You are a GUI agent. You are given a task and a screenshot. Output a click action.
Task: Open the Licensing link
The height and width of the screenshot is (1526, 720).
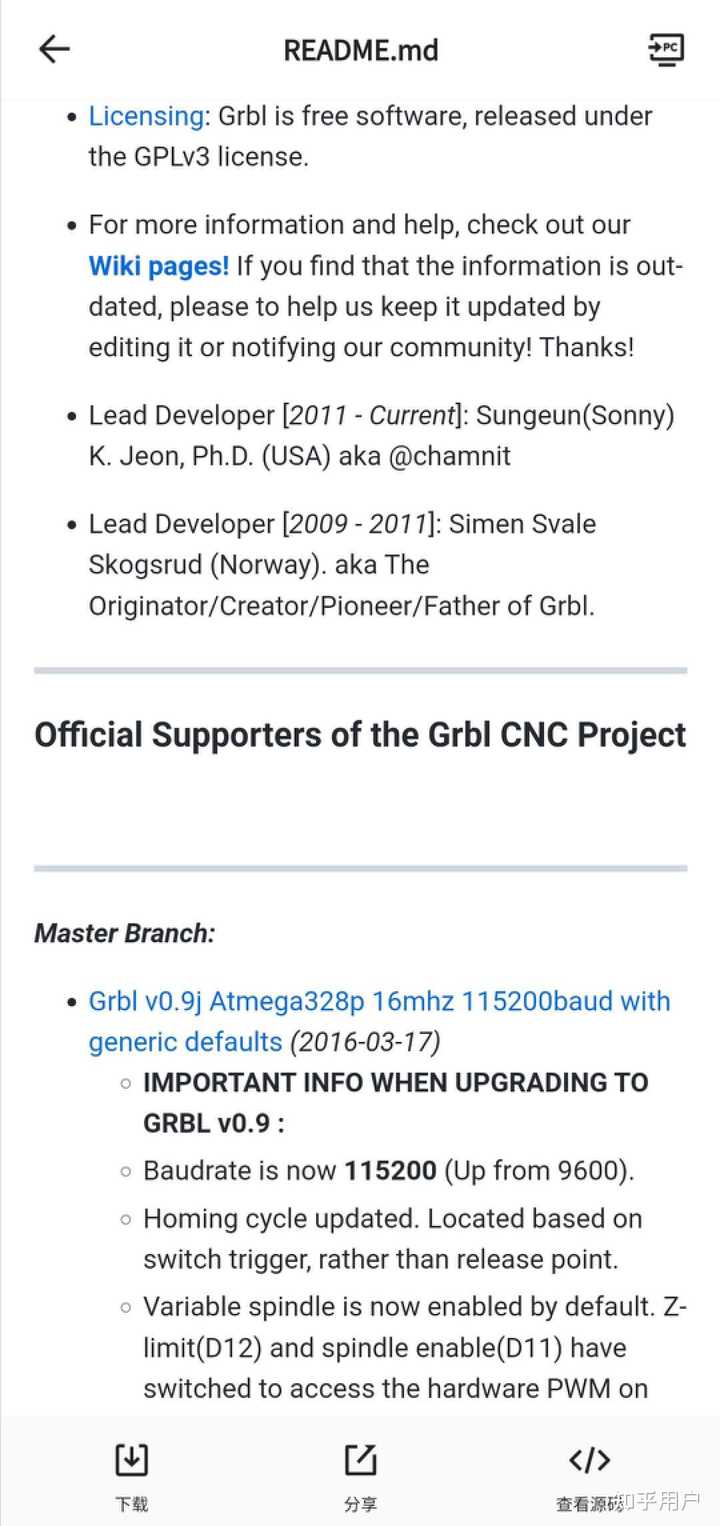pos(146,116)
